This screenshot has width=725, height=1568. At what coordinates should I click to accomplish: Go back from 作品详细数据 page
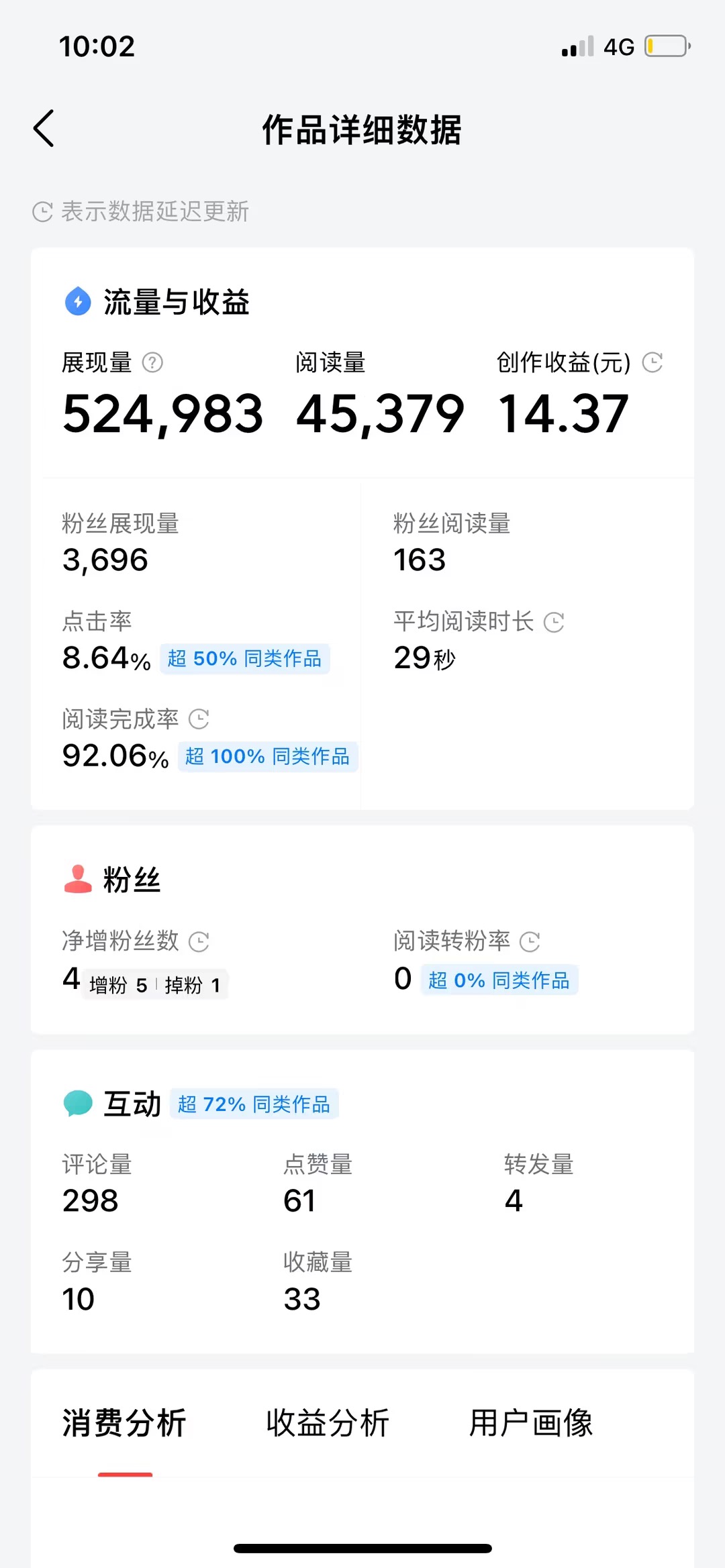point(44,128)
